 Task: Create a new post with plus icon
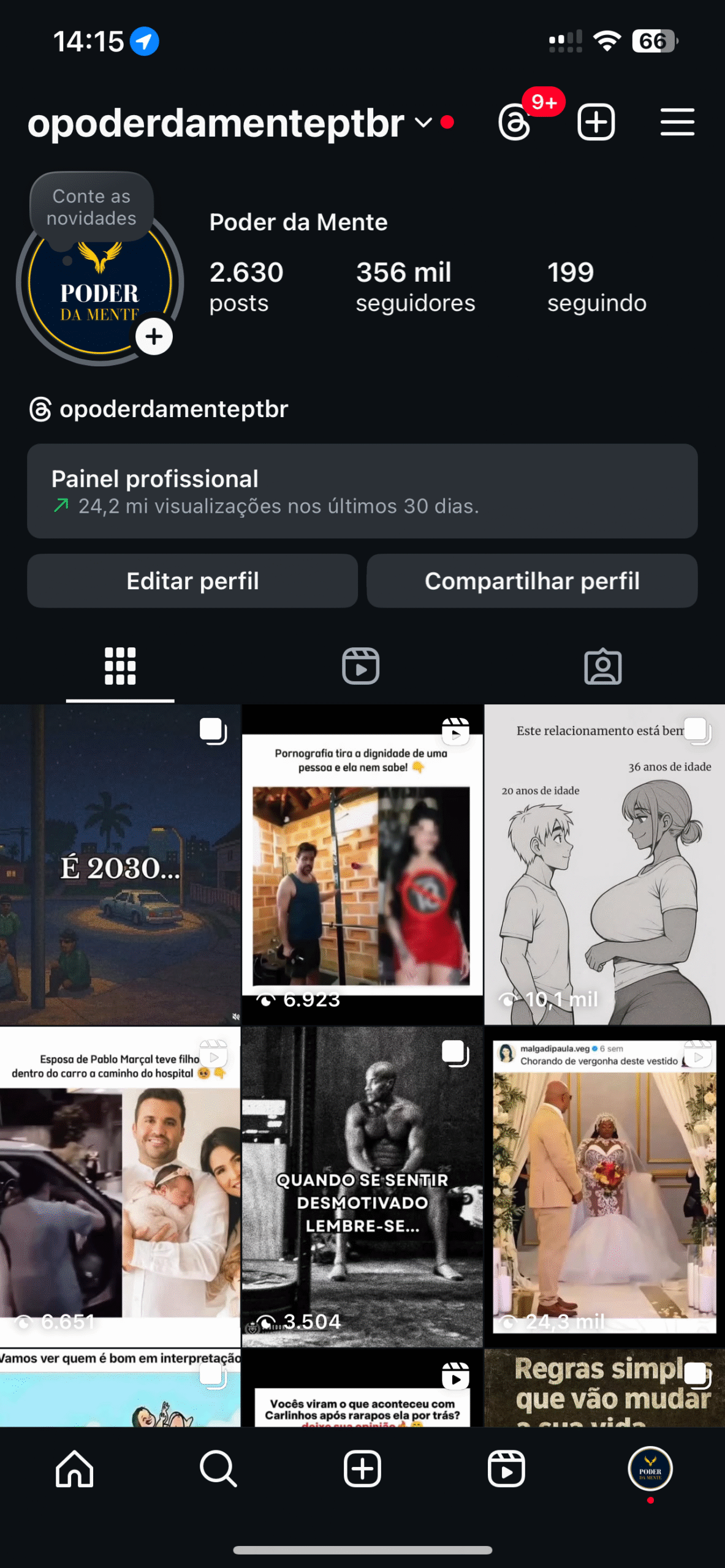click(596, 122)
